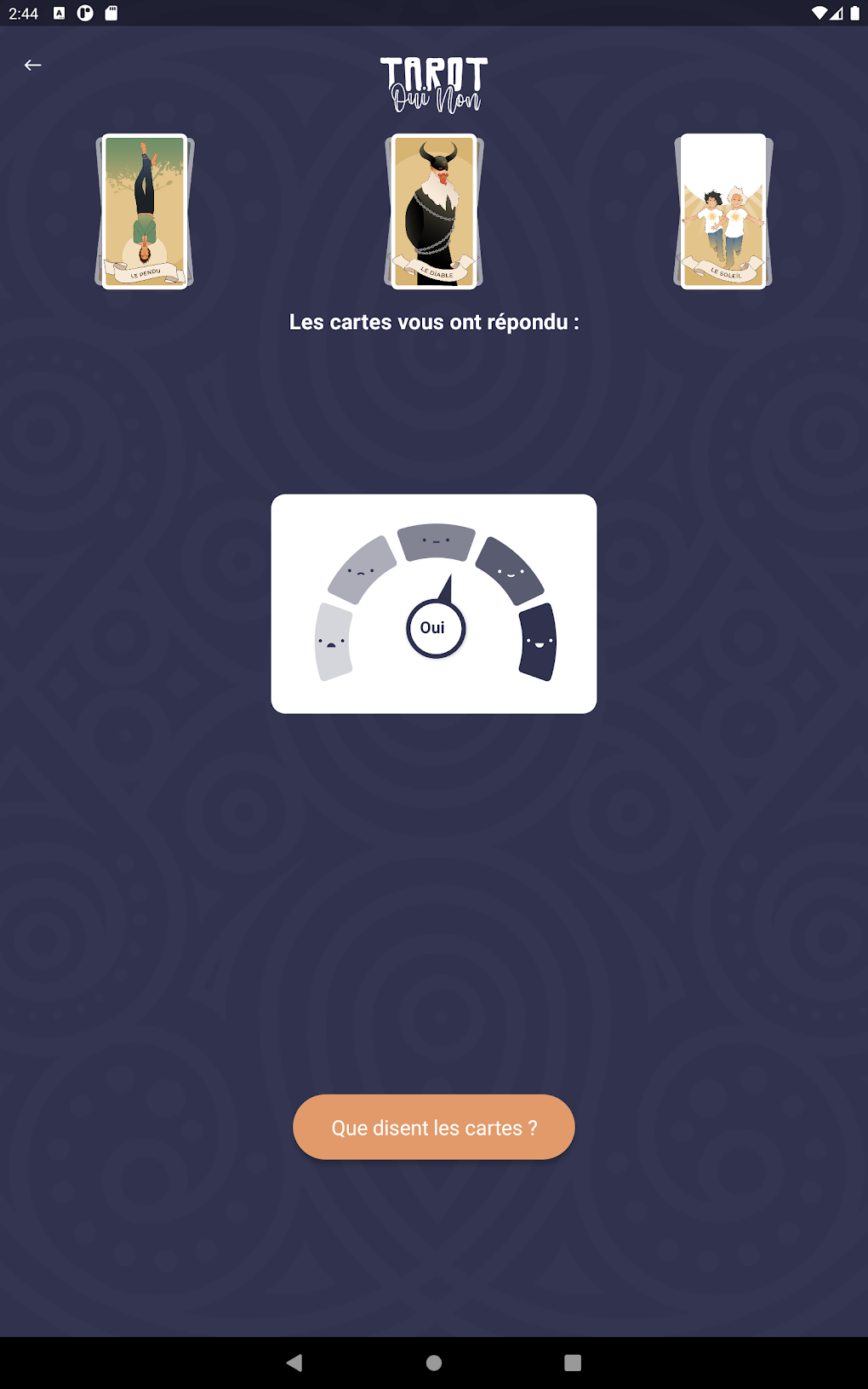Tap 'Que disent les cartes ?' button
Viewport: 868px width, 1389px height.
click(434, 1127)
